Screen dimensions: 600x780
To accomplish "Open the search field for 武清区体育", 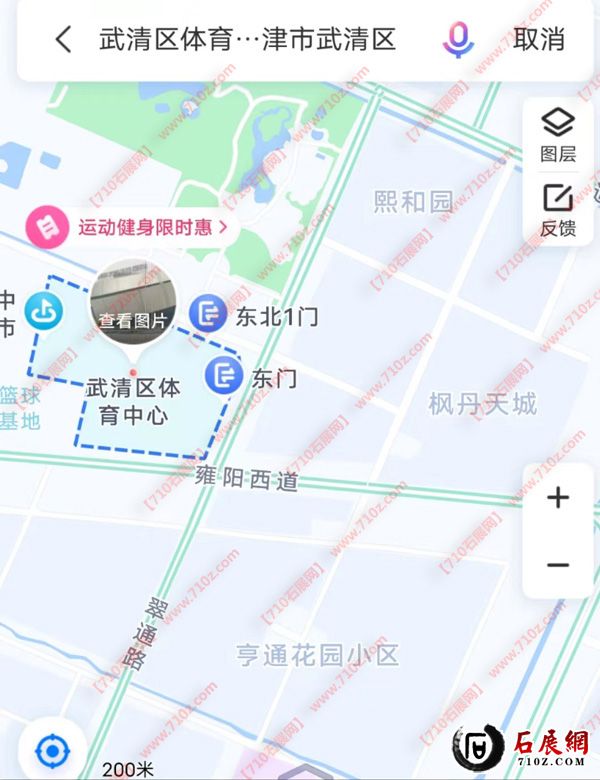I will pos(247,40).
